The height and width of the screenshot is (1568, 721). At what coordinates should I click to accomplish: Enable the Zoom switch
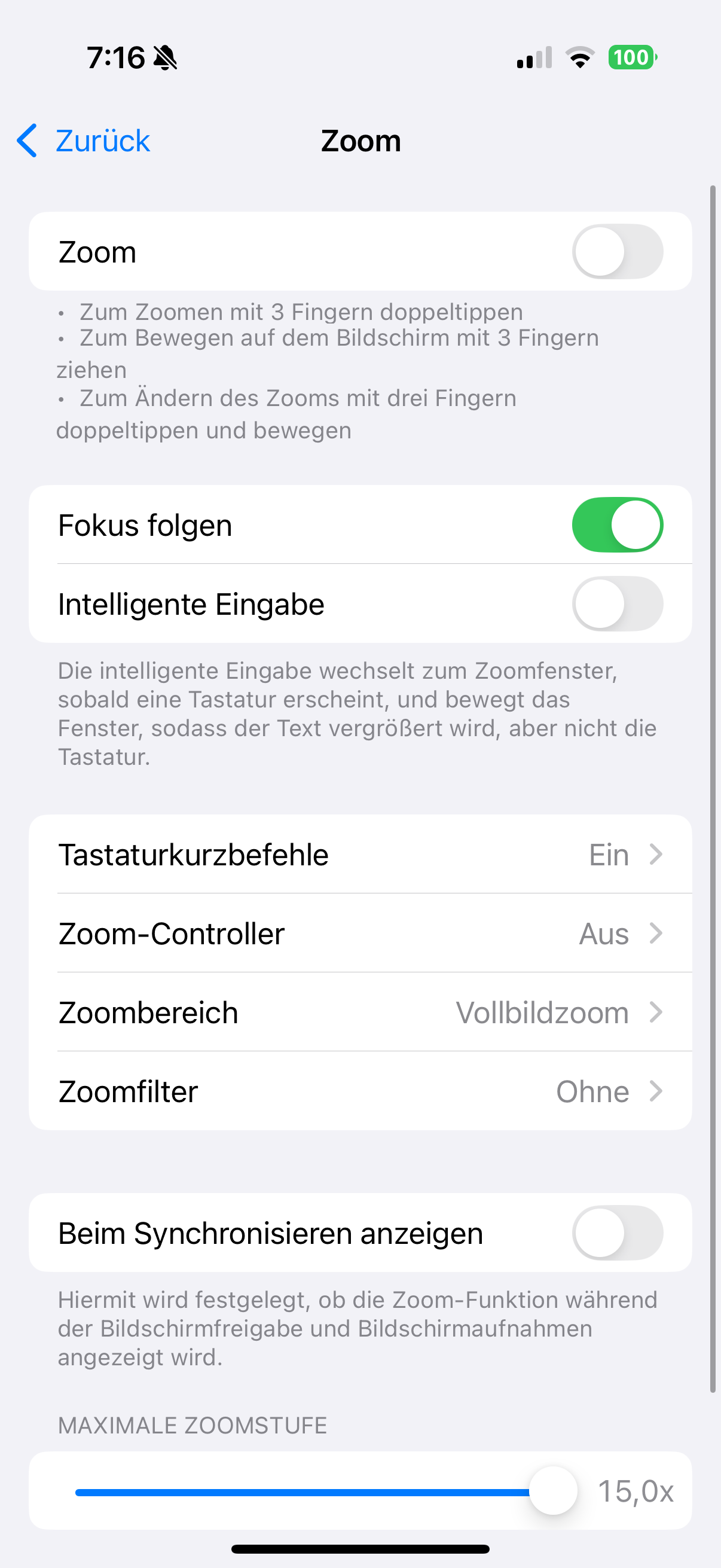point(617,251)
